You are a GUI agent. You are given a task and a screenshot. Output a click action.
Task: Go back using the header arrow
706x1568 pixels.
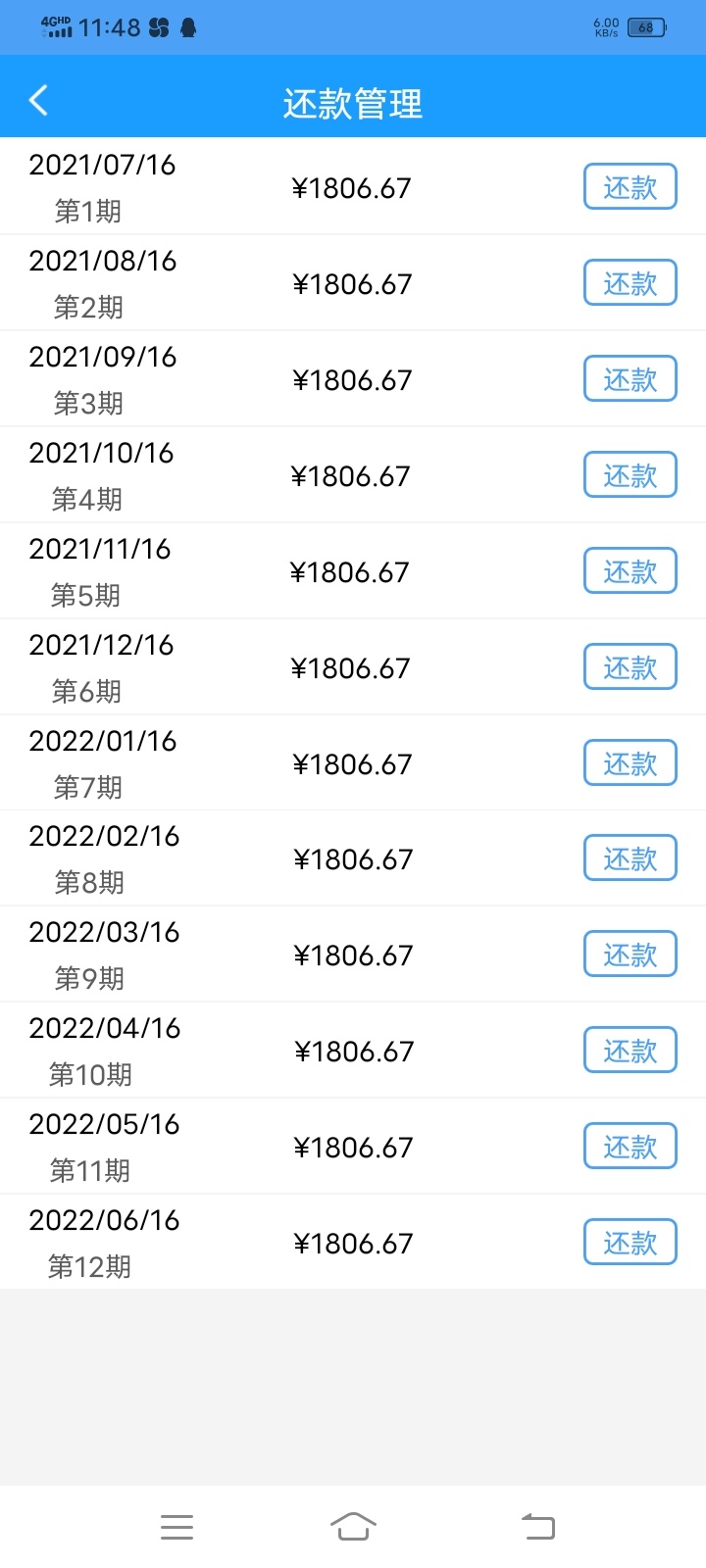38,100
